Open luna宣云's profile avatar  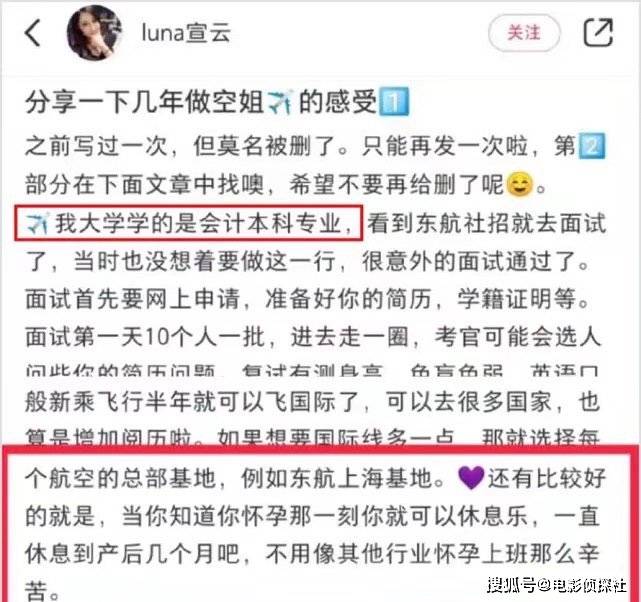[x=95, y=33]
